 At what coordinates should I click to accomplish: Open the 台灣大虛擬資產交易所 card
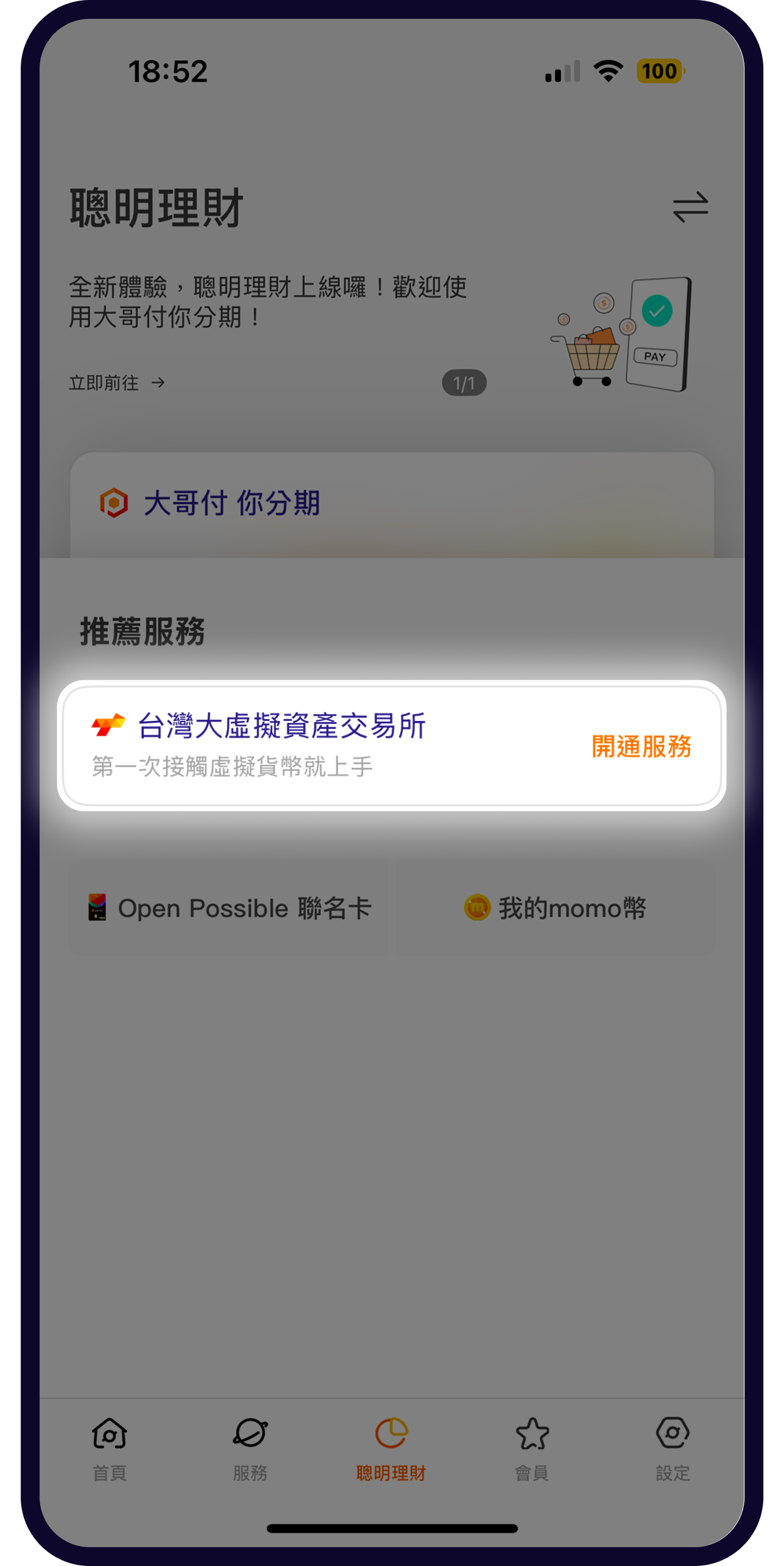282,744
